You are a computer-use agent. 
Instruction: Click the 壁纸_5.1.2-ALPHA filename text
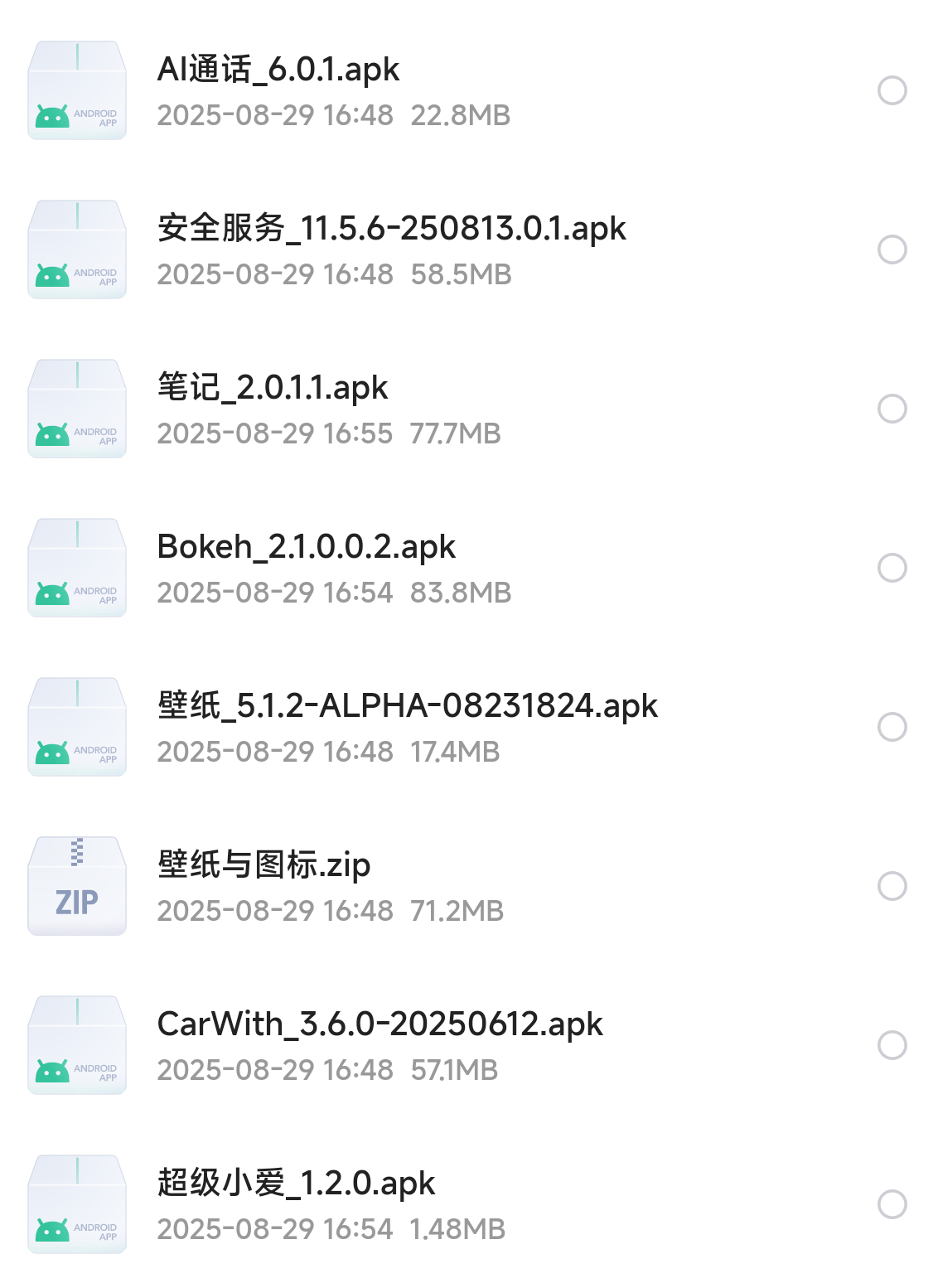tap(407, 705)
